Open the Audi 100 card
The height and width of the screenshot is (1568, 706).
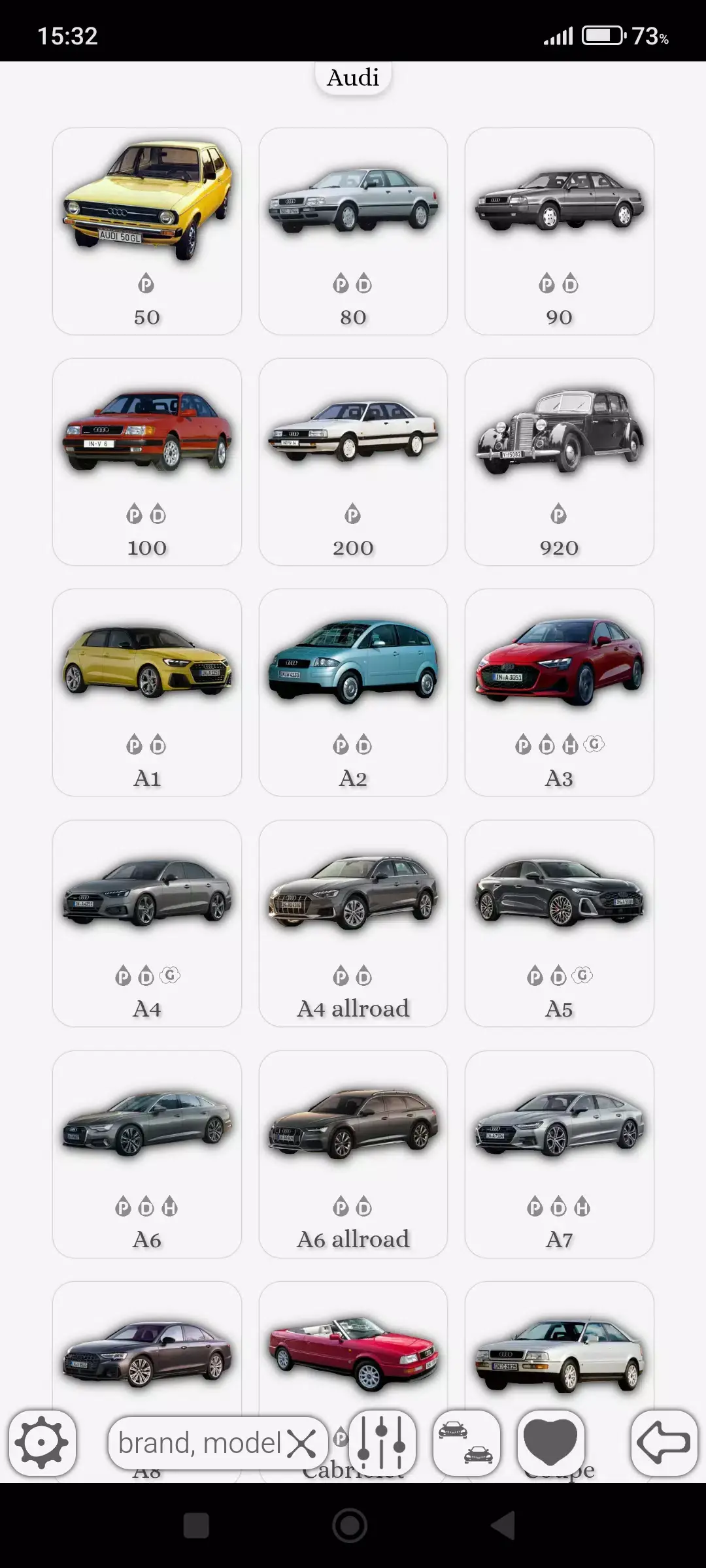click(x=147, y=461)
